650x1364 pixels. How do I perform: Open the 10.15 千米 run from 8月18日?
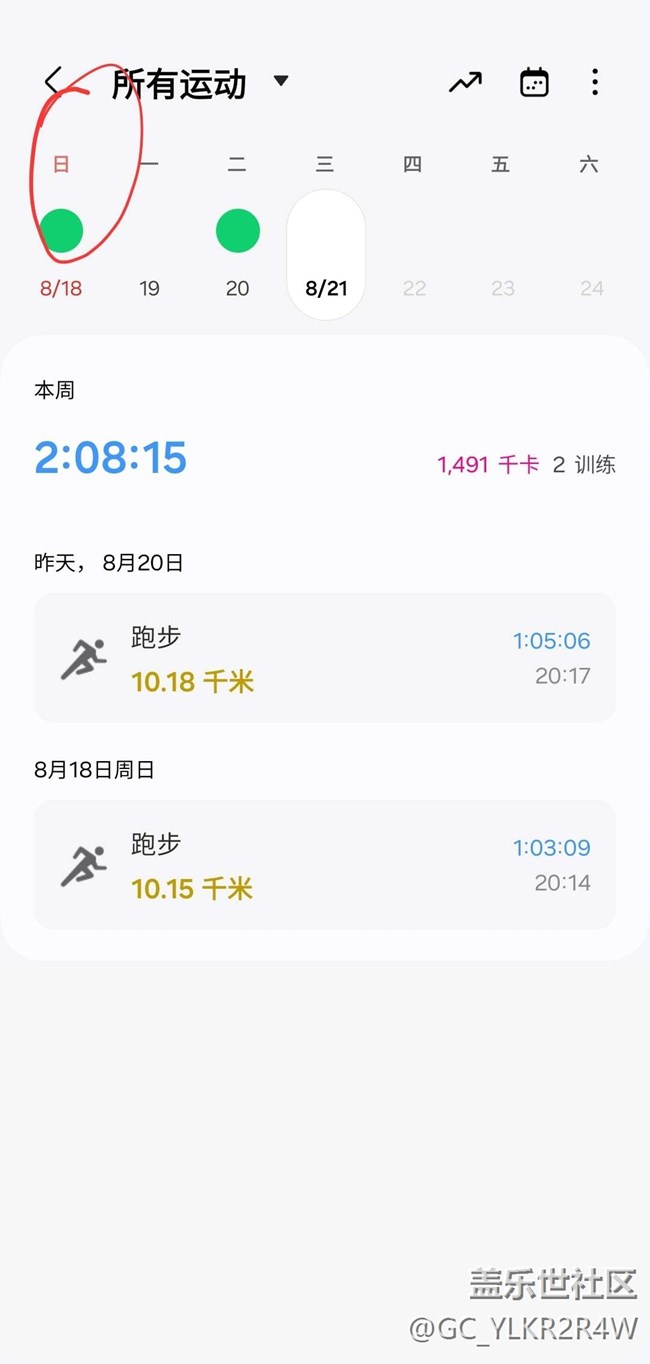click(325, 864)
